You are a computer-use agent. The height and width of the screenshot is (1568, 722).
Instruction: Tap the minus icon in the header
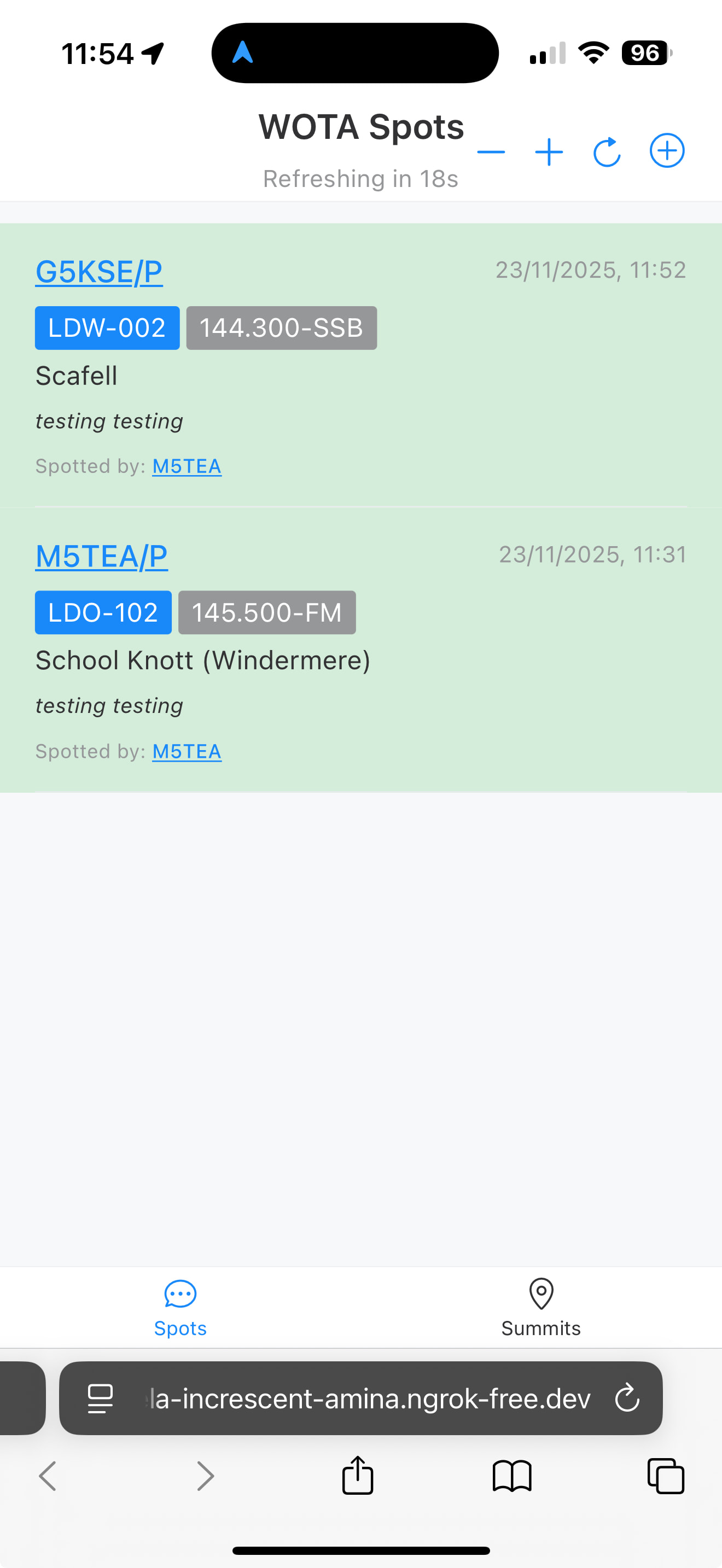point(491,151)
